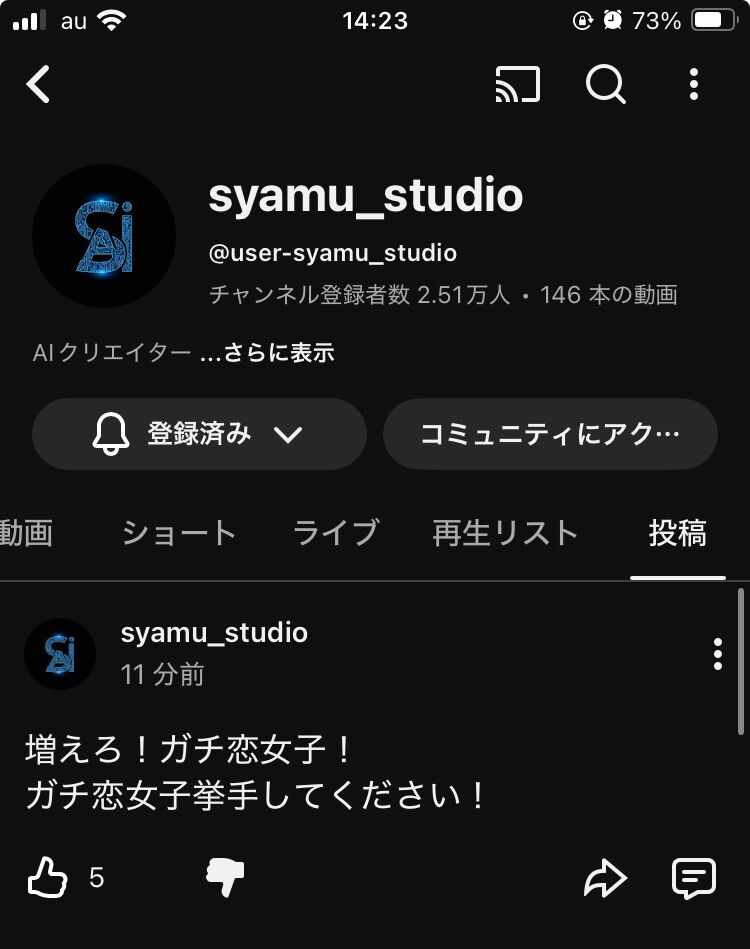Expand channel description with さらに表示
This screenshot has height=949, width=750.
click(267, 353)
